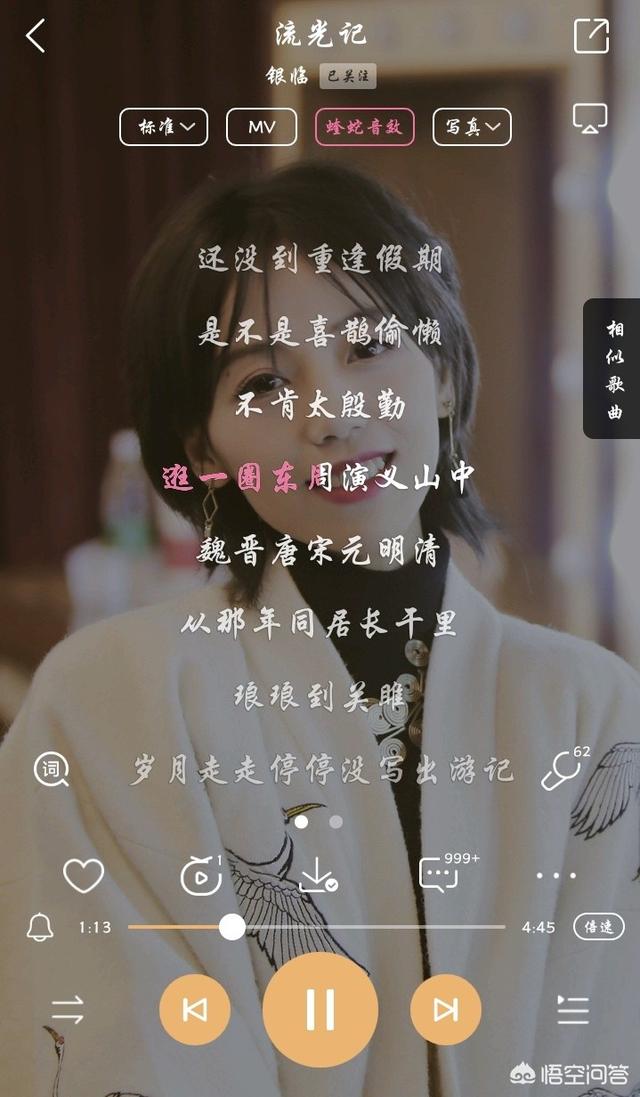Share the song 流光记

coord(591,36)
